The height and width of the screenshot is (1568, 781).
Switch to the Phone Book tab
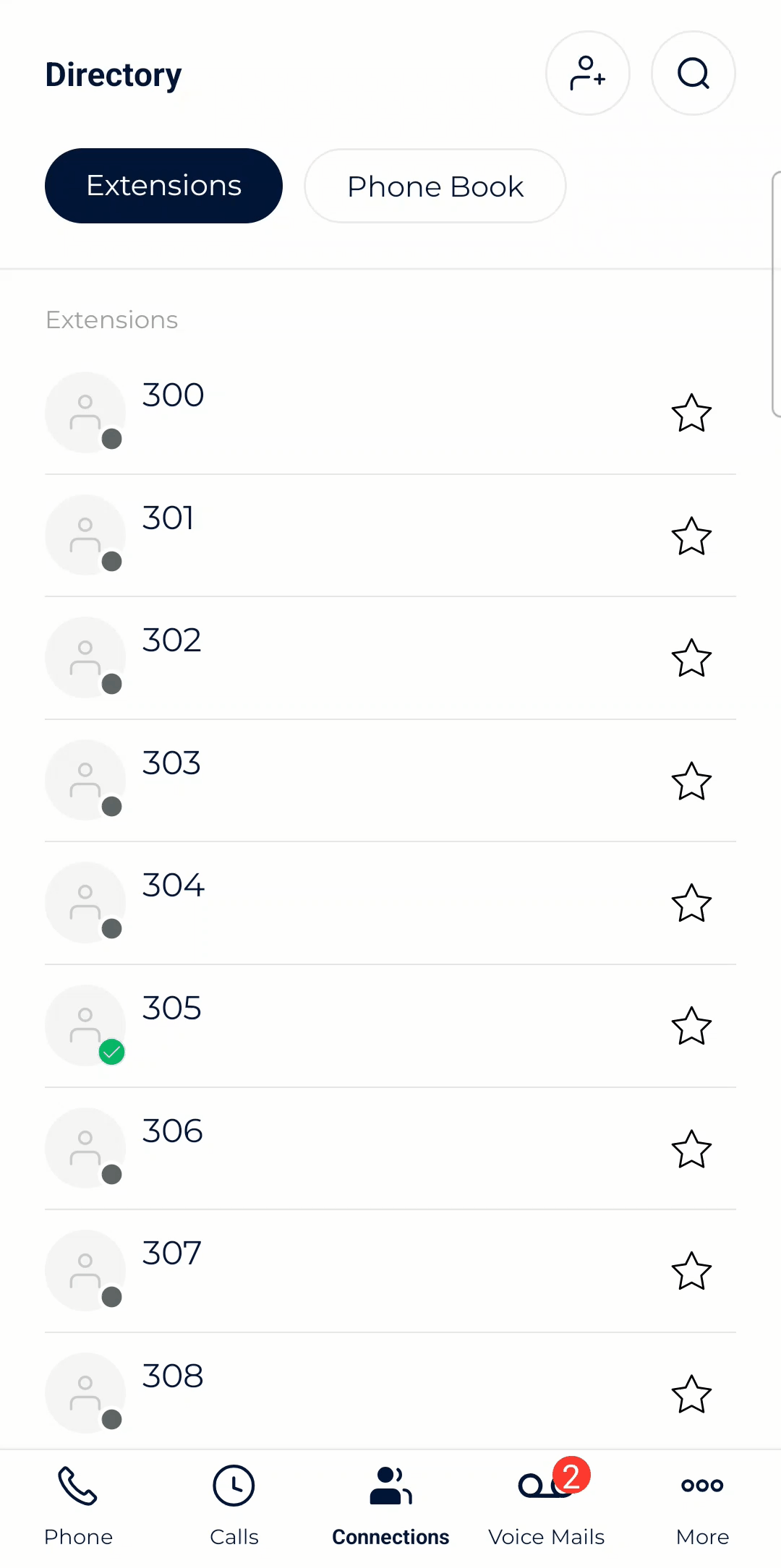[435, 186]
